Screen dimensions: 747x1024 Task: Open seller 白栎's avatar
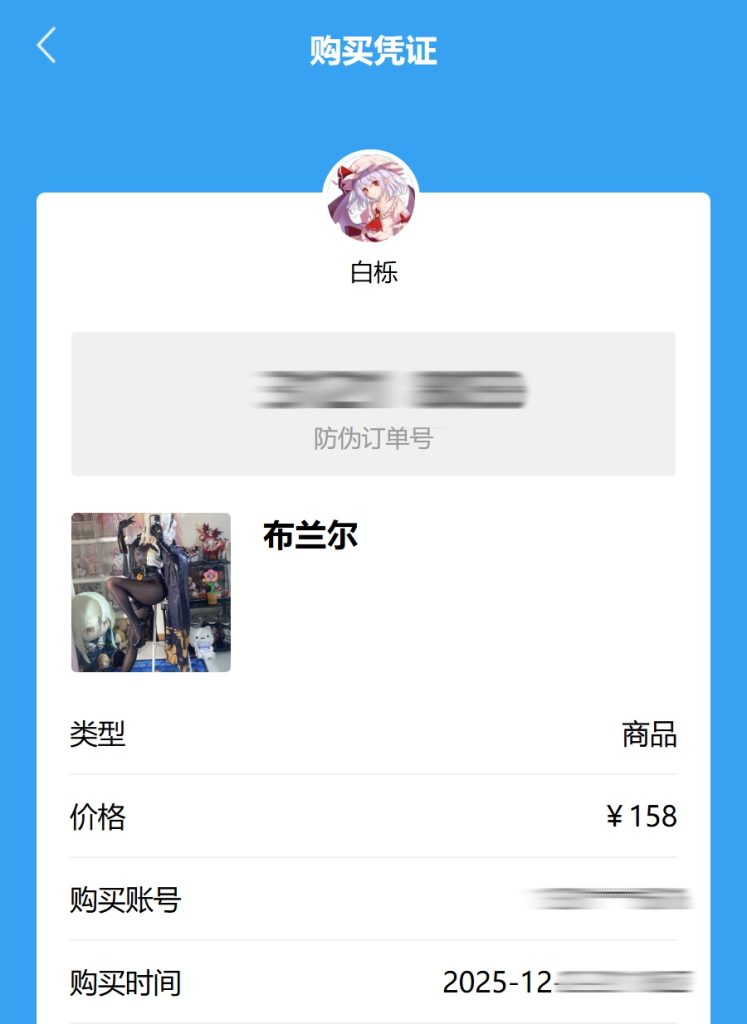371,198
